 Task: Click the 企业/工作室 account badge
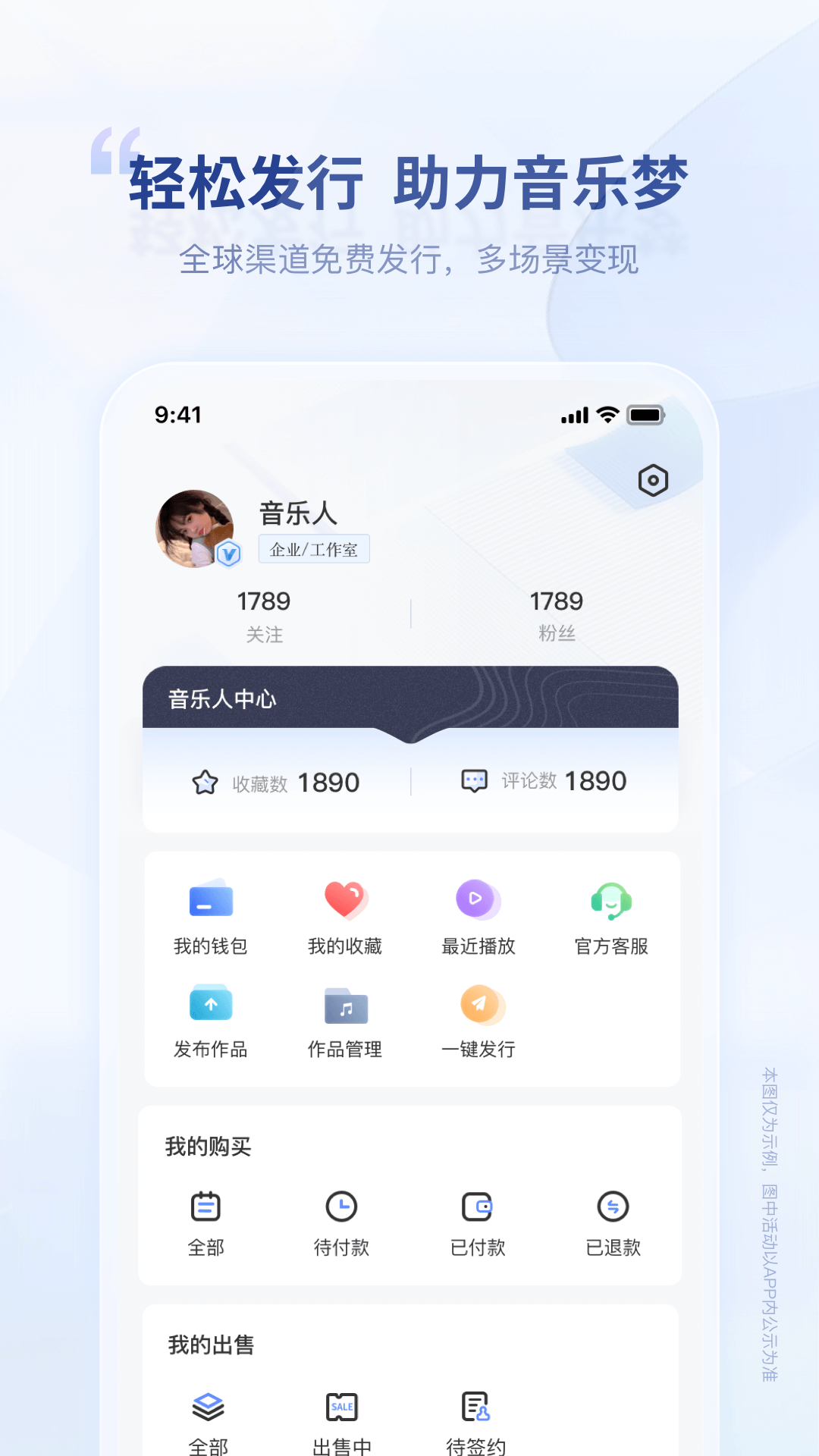[x=314, y=549]
